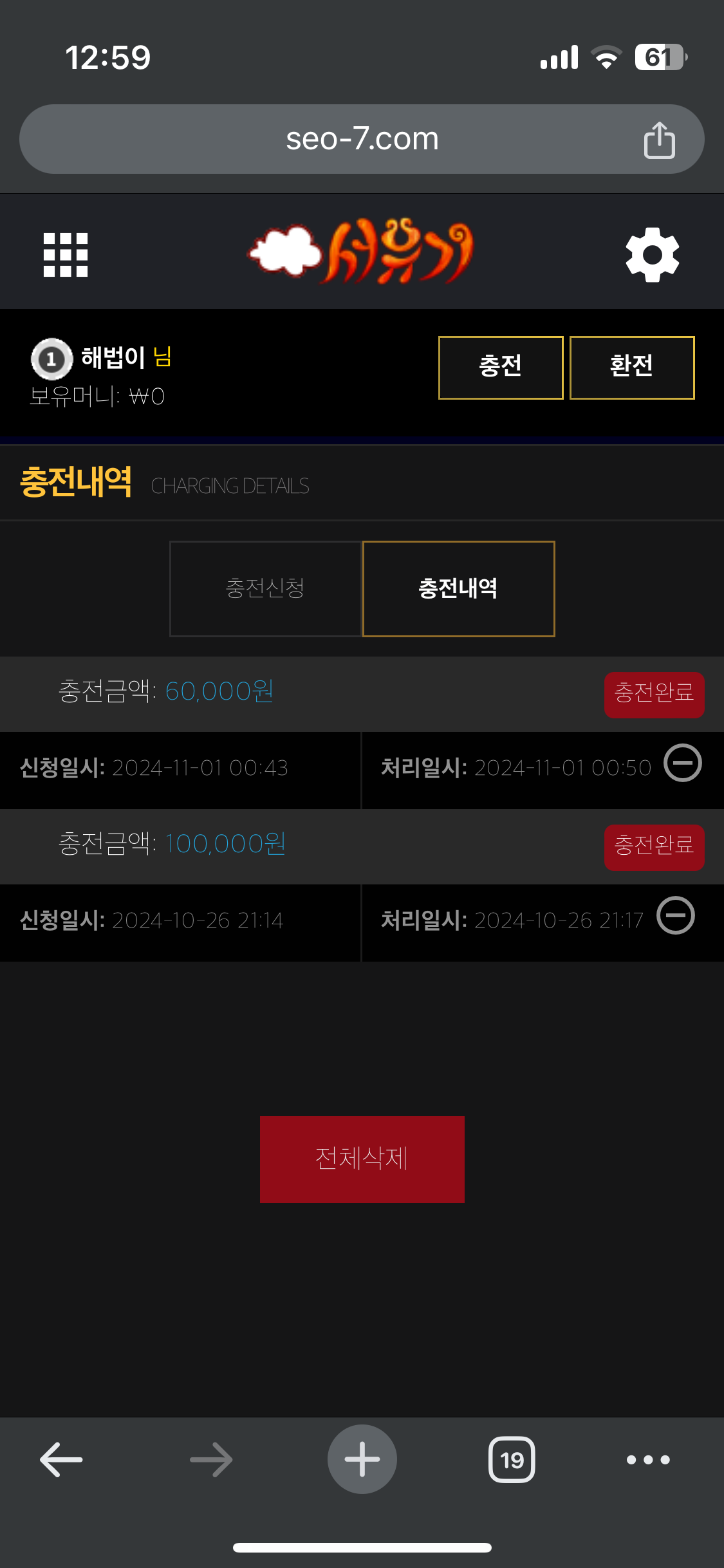
Task: View the 19 open tabs
Action: pyautogui.click(x=512, y=1459)
